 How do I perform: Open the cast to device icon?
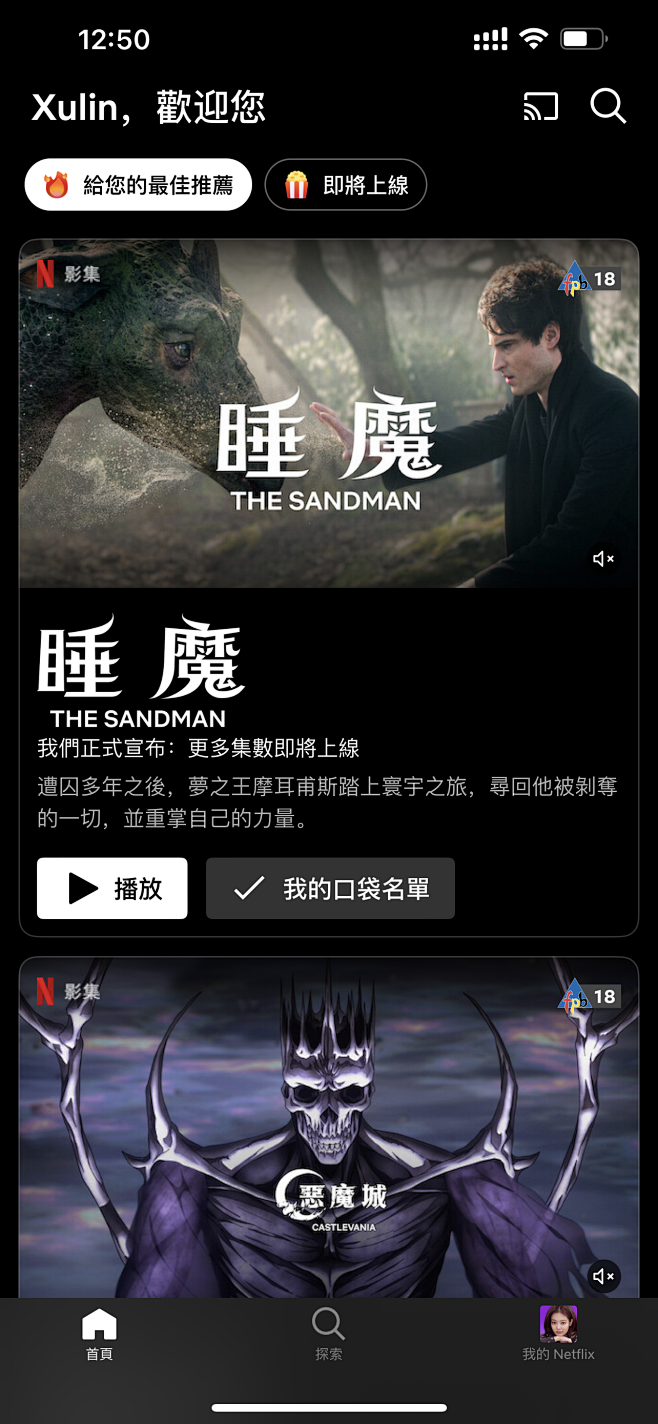pyautogui.click(x=540, y=106)
